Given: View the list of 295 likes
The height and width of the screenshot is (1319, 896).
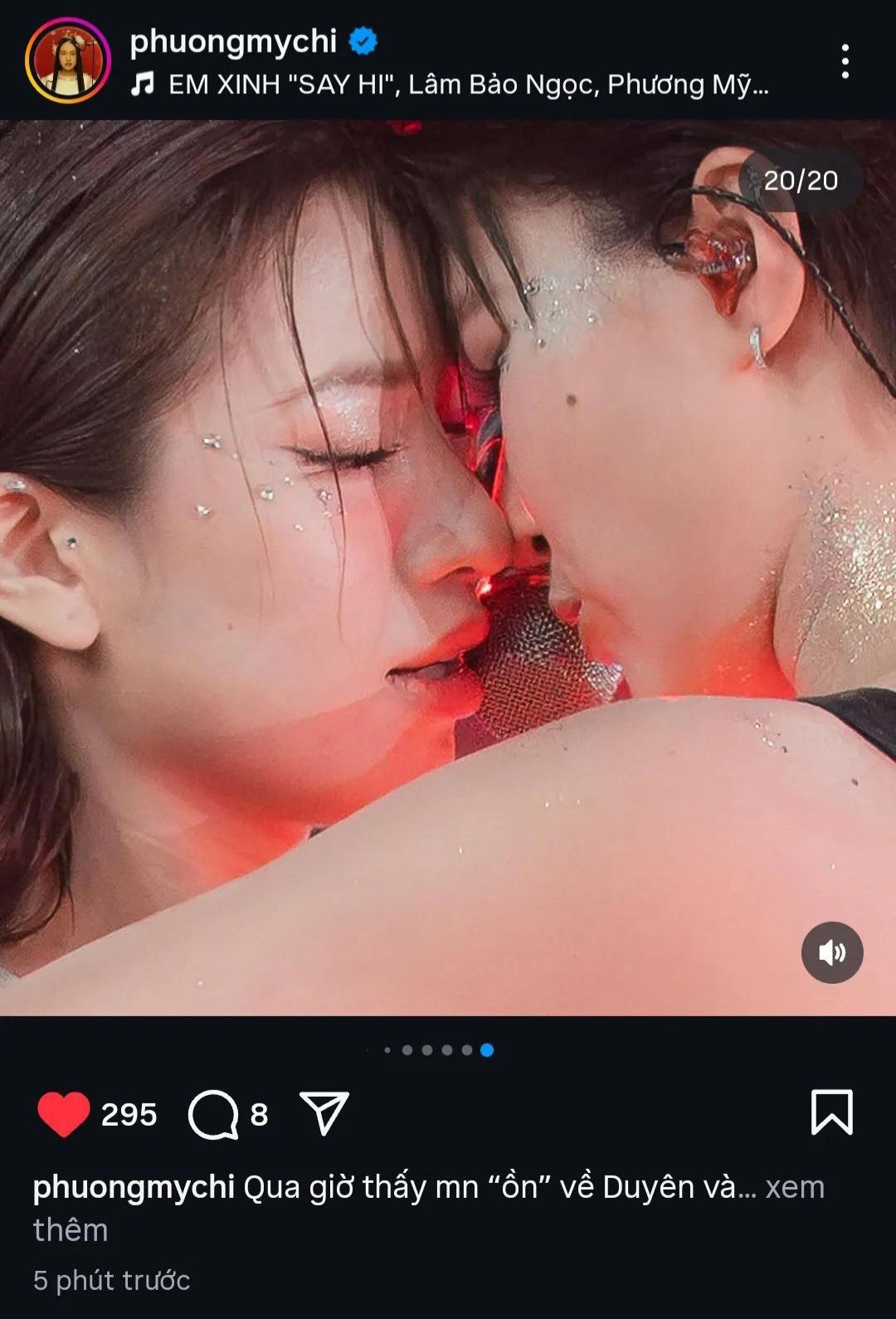Looking at the screenshot, I should pyautogui.click(x=129, y=1114).
